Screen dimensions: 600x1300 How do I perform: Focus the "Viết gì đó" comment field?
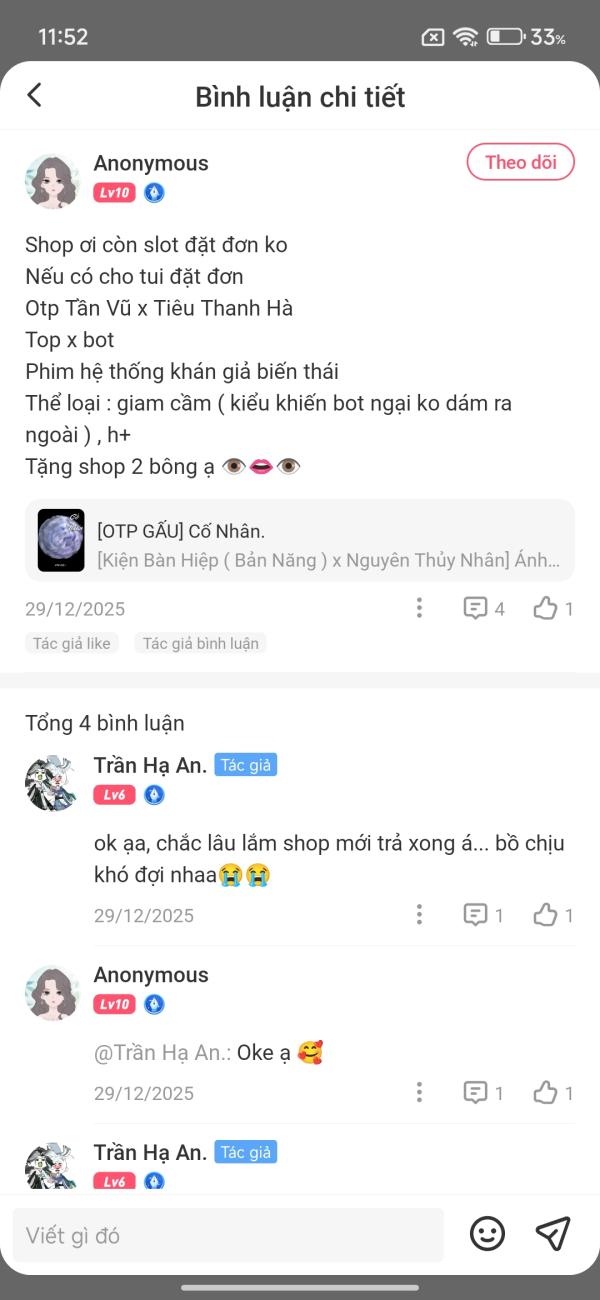click(x=228, y=1235)
